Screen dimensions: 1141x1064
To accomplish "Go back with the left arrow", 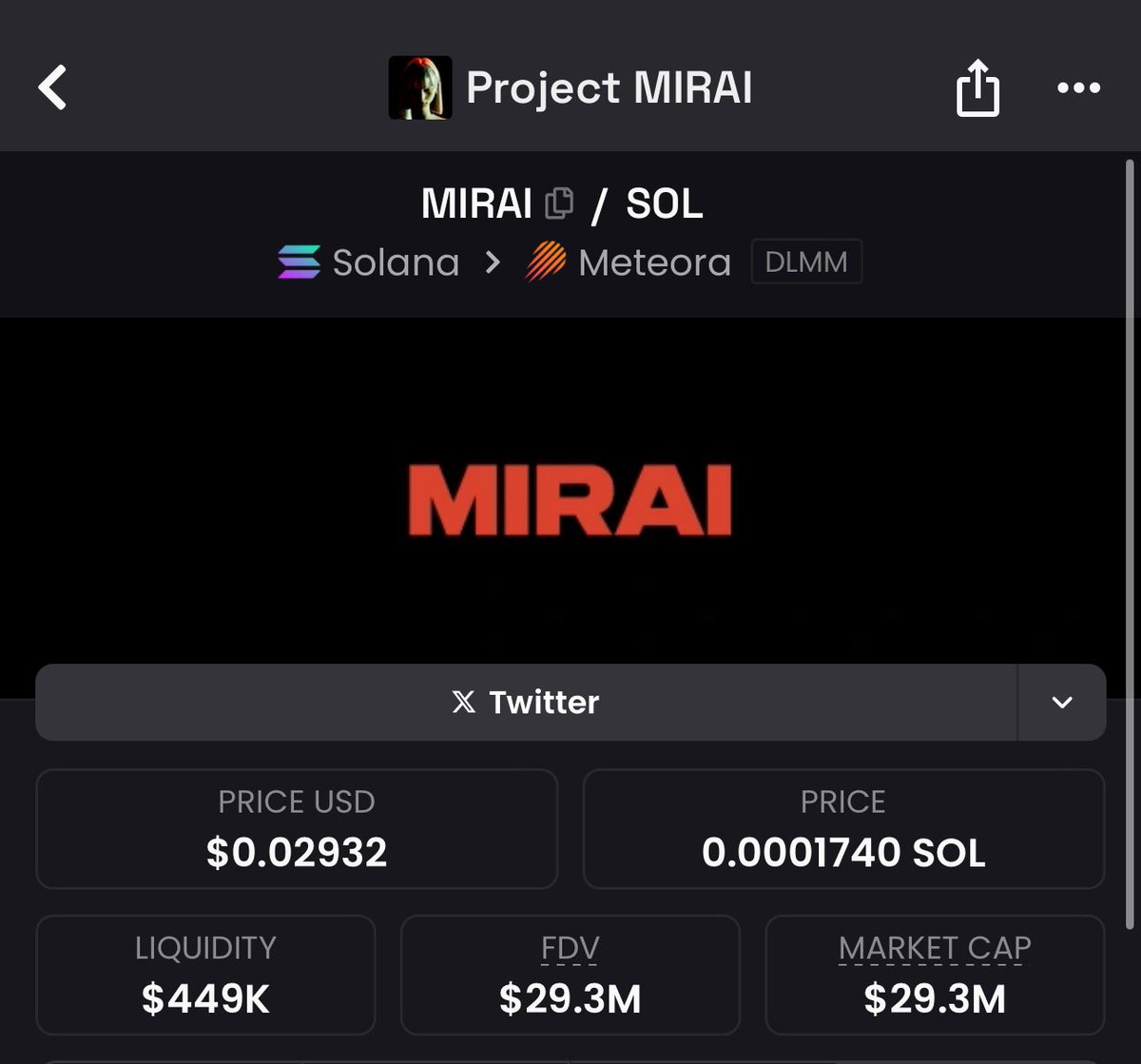I will pos(53,87).
